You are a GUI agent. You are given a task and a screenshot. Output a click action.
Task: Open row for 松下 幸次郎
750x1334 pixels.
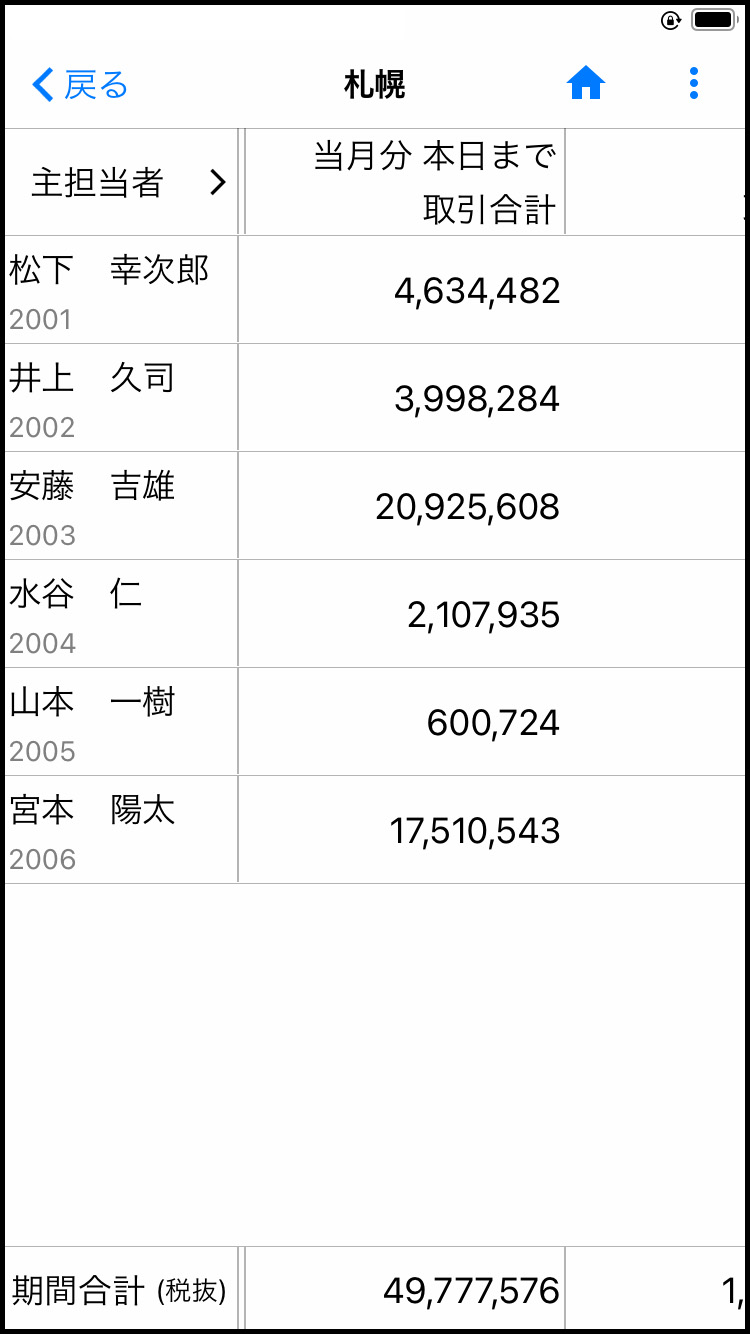coord(375,290)
